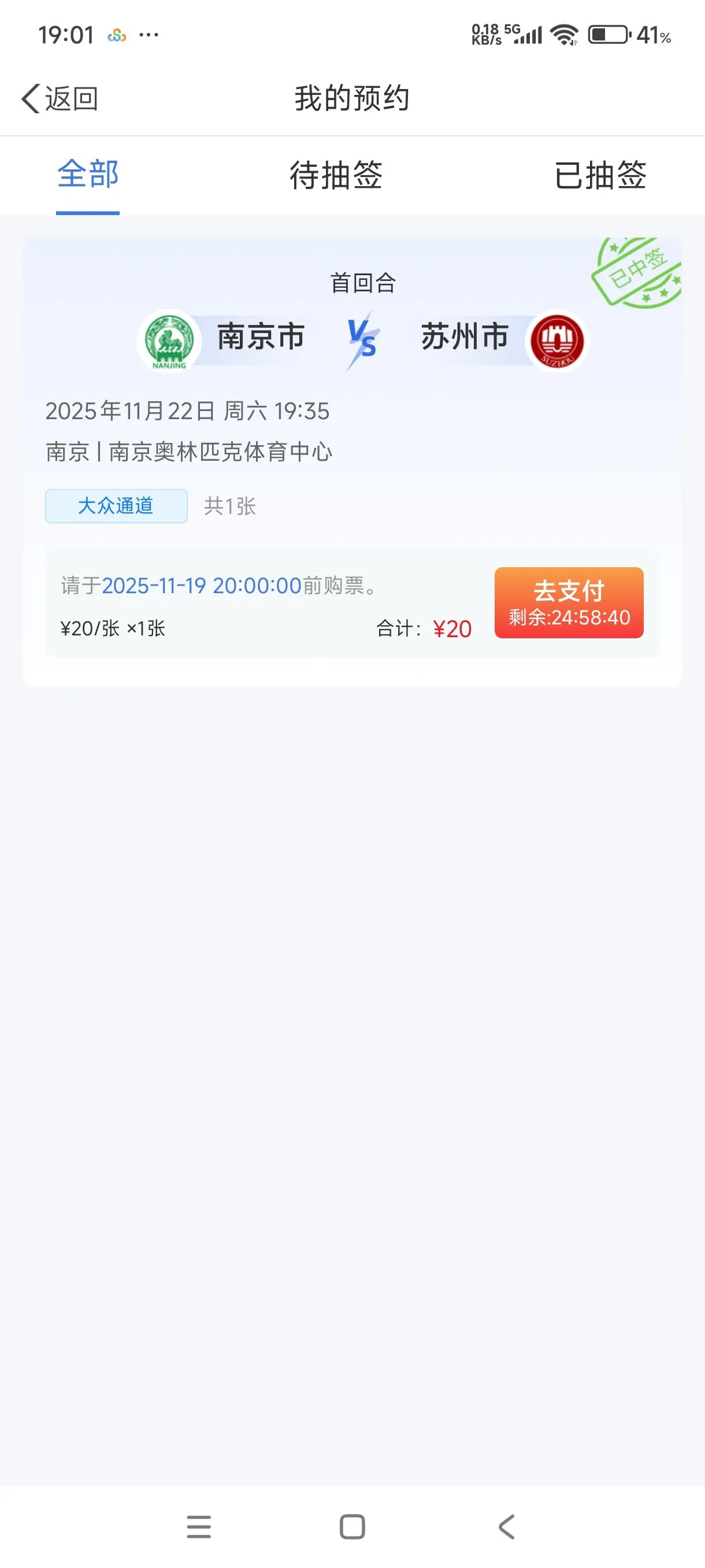The height and width of the screenshot is (1568, 705).
Task: Tap 去支付 to pay for the ticket
Action: pyautogui.click(x=568, y=602)
